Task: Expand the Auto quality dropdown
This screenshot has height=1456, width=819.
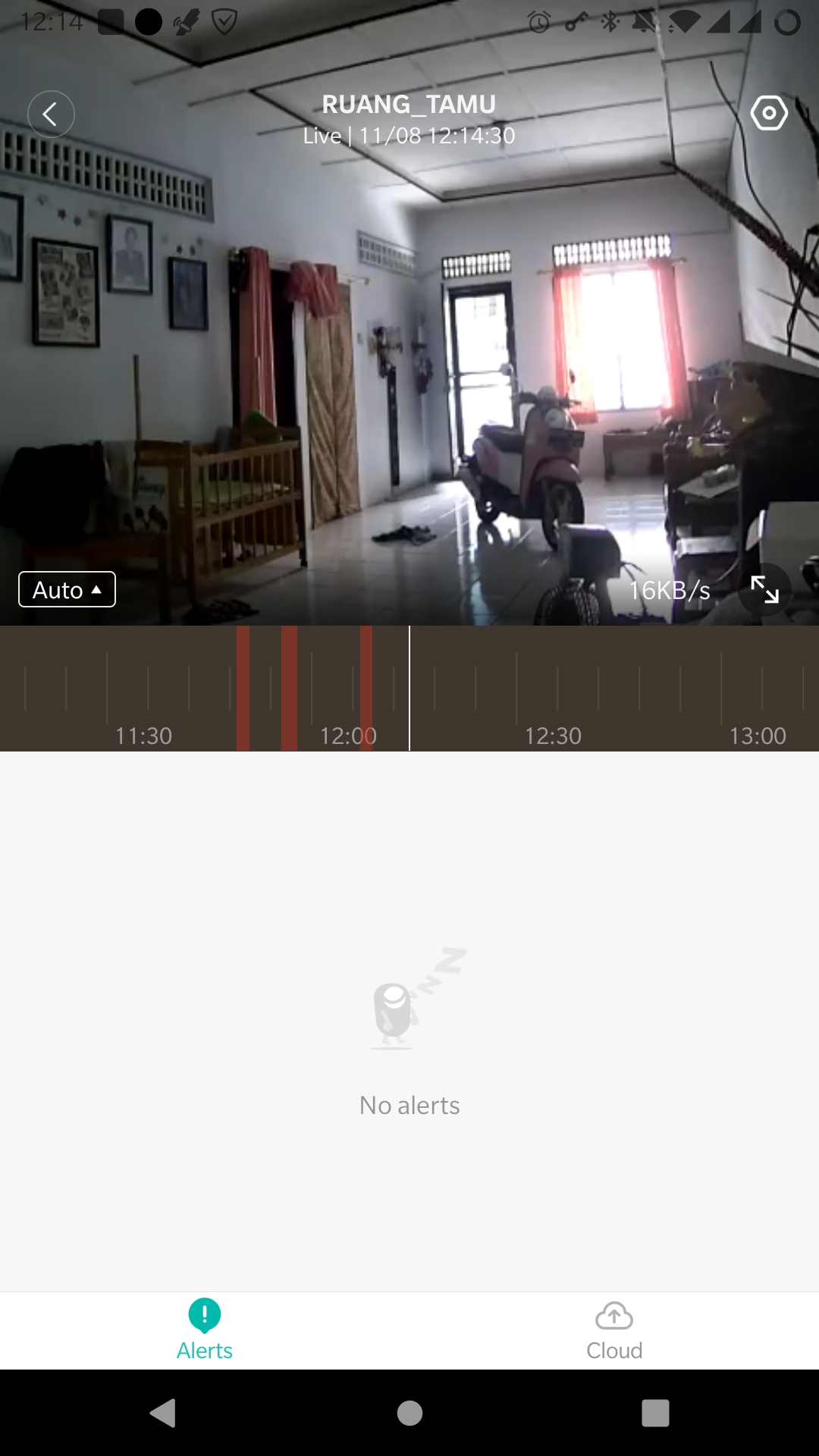Action: [67, 589]
